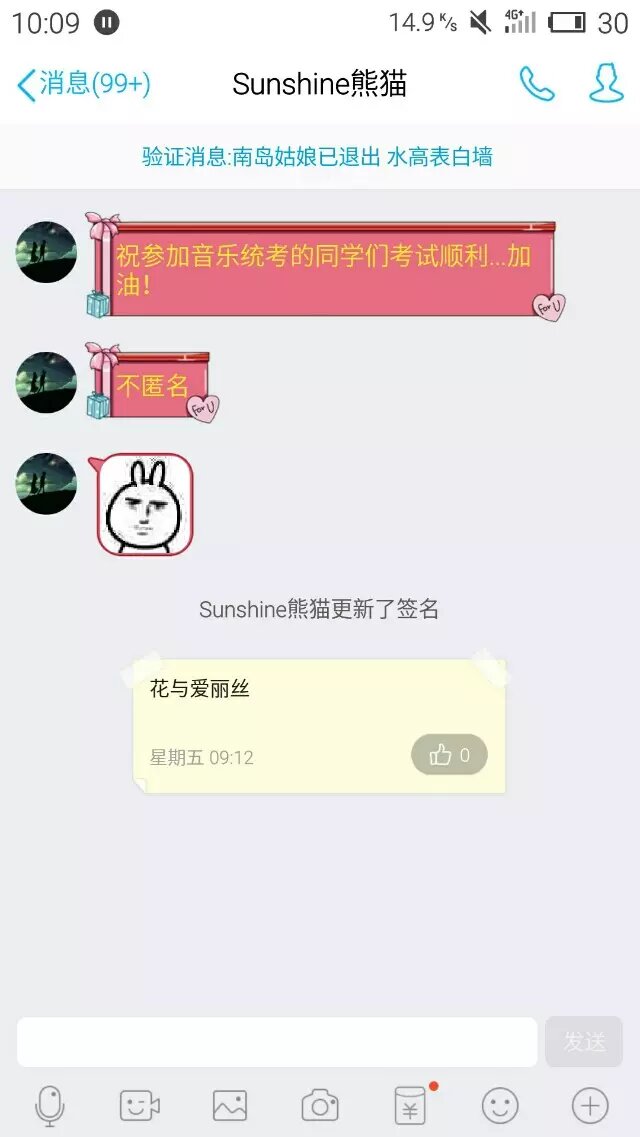This screenshot has width=640, height=1137.
Task: Open the emoji picker
Action: (x=500, y=1106)
